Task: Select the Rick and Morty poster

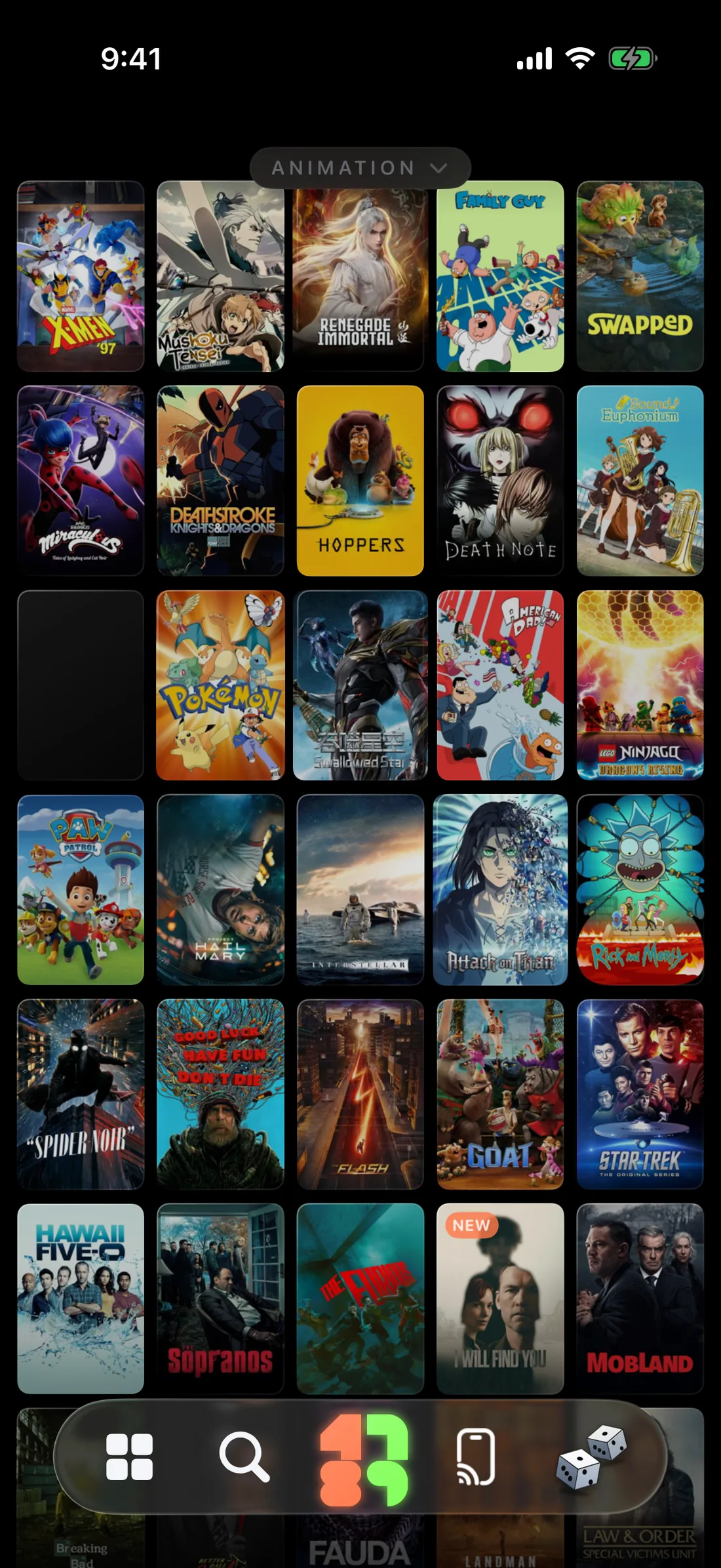Action: coord(640,890)
